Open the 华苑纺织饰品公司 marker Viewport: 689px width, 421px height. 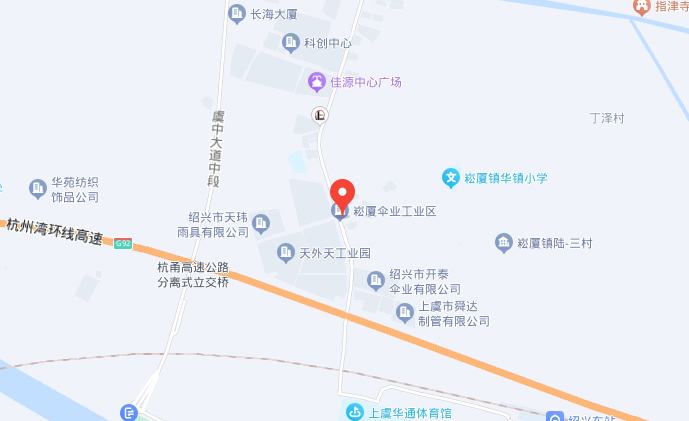tap(38, 188)
